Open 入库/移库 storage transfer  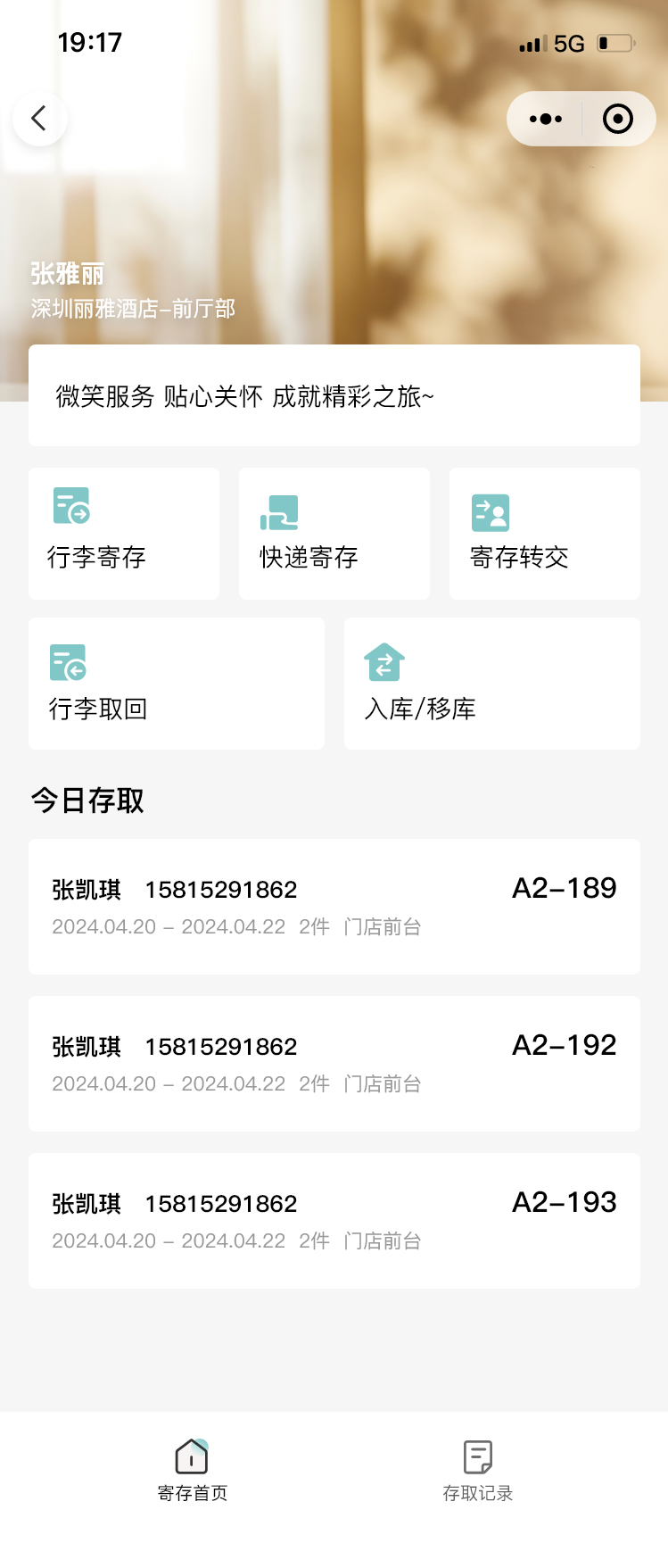(491, 684)
